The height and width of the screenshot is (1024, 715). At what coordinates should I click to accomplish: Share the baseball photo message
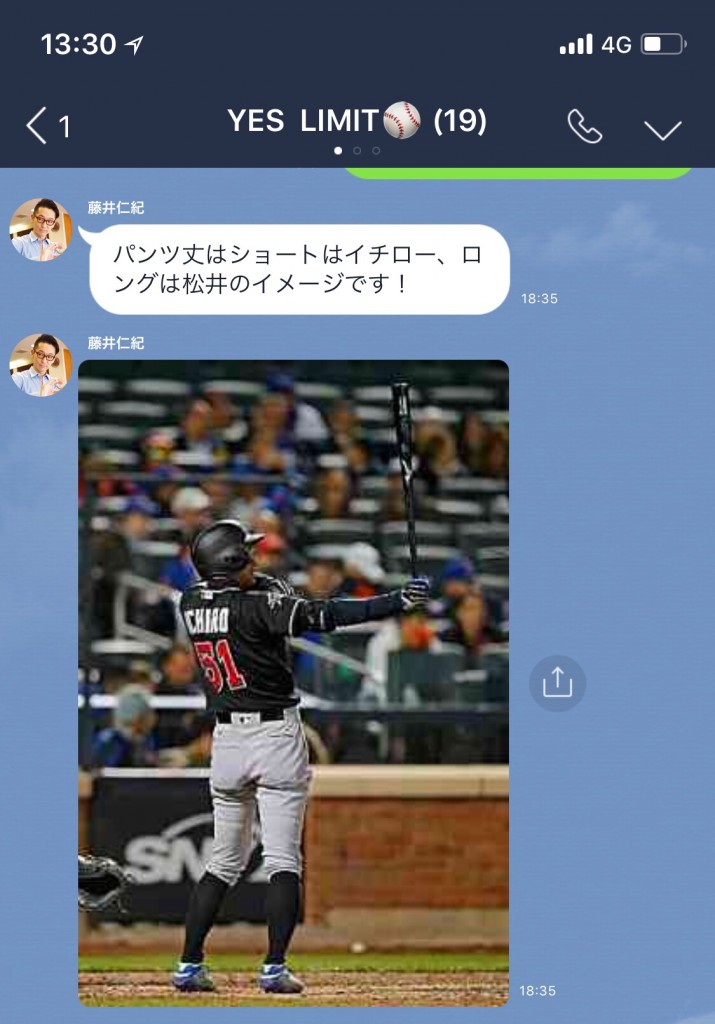[x=556, y=684]
